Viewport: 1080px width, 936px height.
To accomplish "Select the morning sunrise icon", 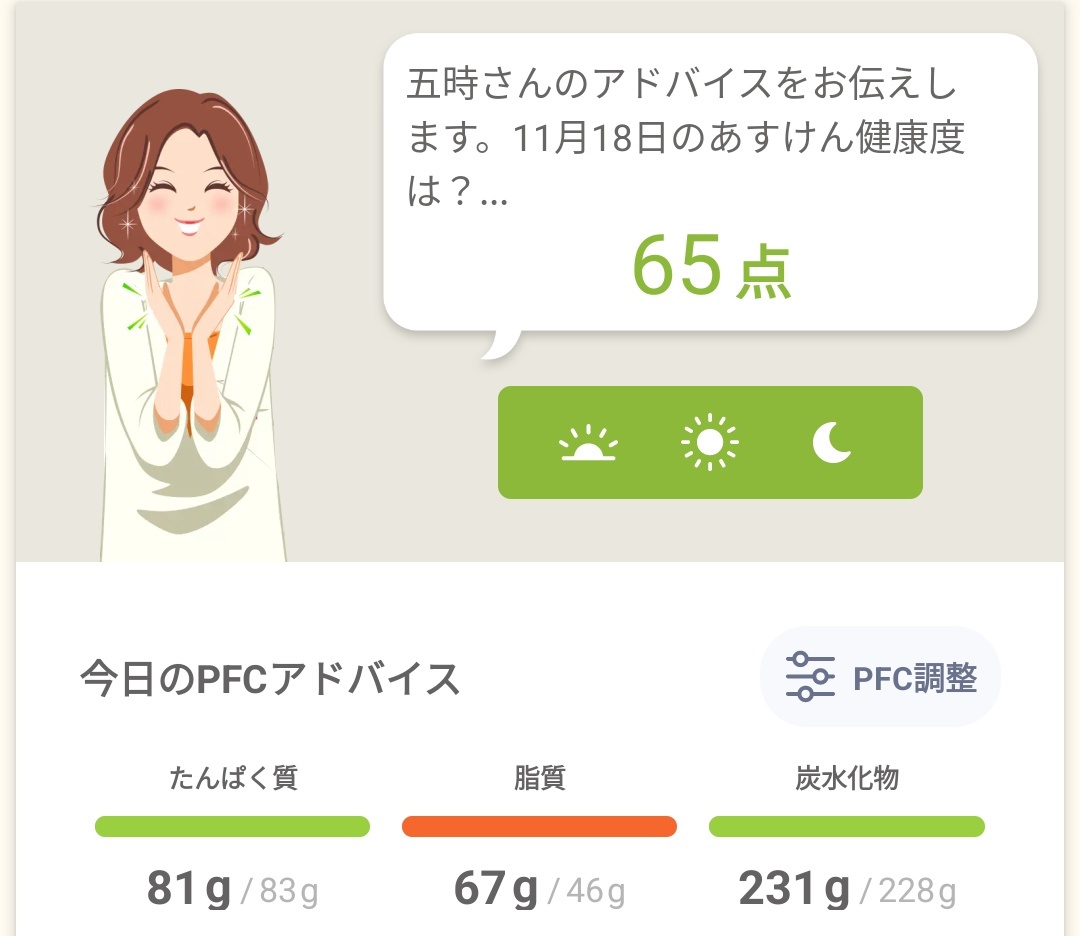I will (588, 443).
